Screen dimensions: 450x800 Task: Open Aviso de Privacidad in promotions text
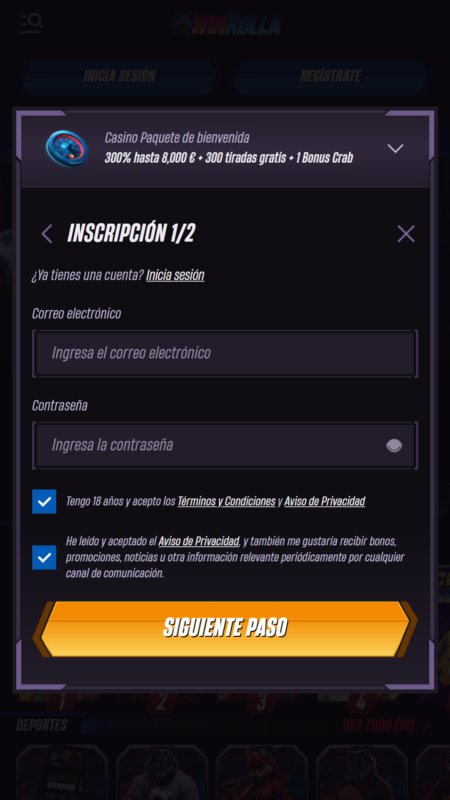click(198, 541)
